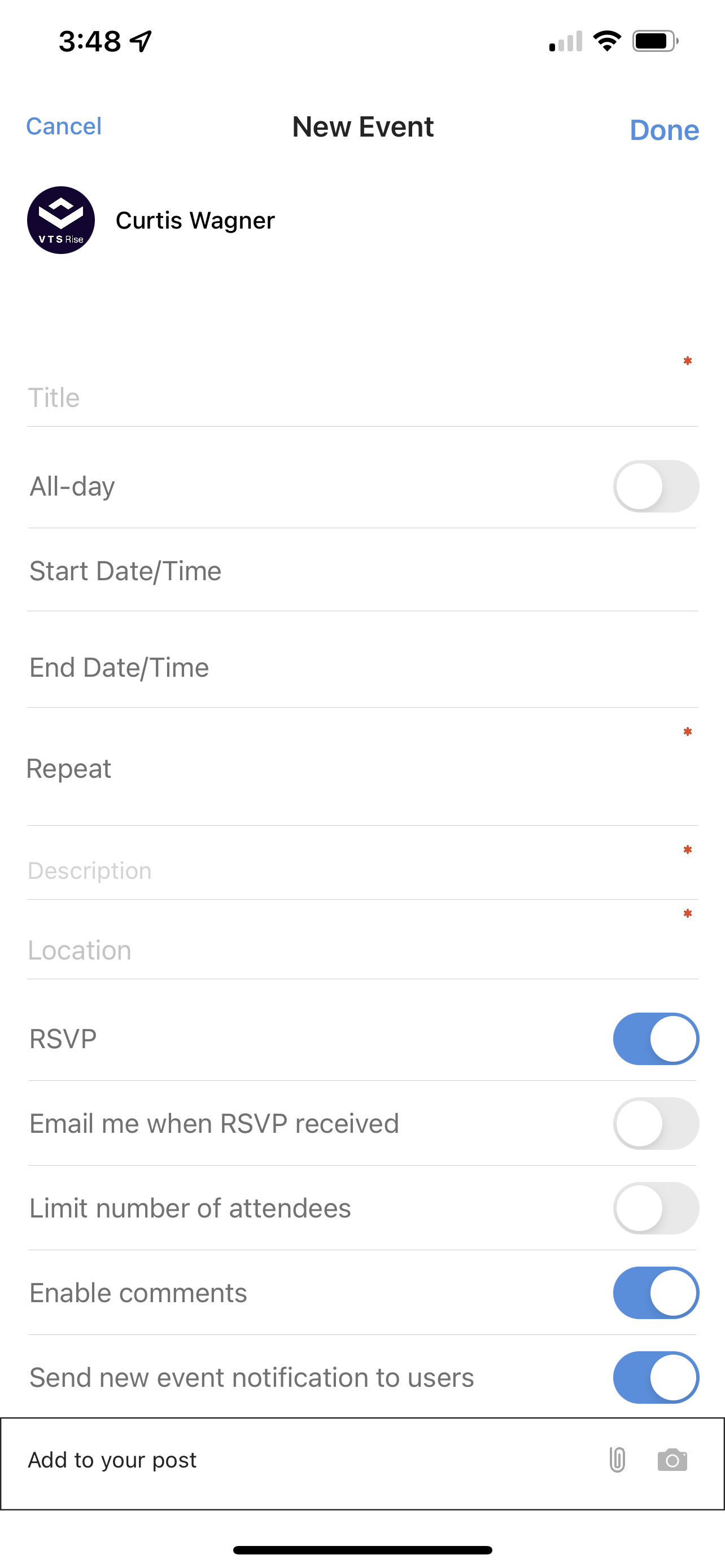Screen dimensions: 725x1568
Task: Set the End Date/Time
Action: [361, 667]
